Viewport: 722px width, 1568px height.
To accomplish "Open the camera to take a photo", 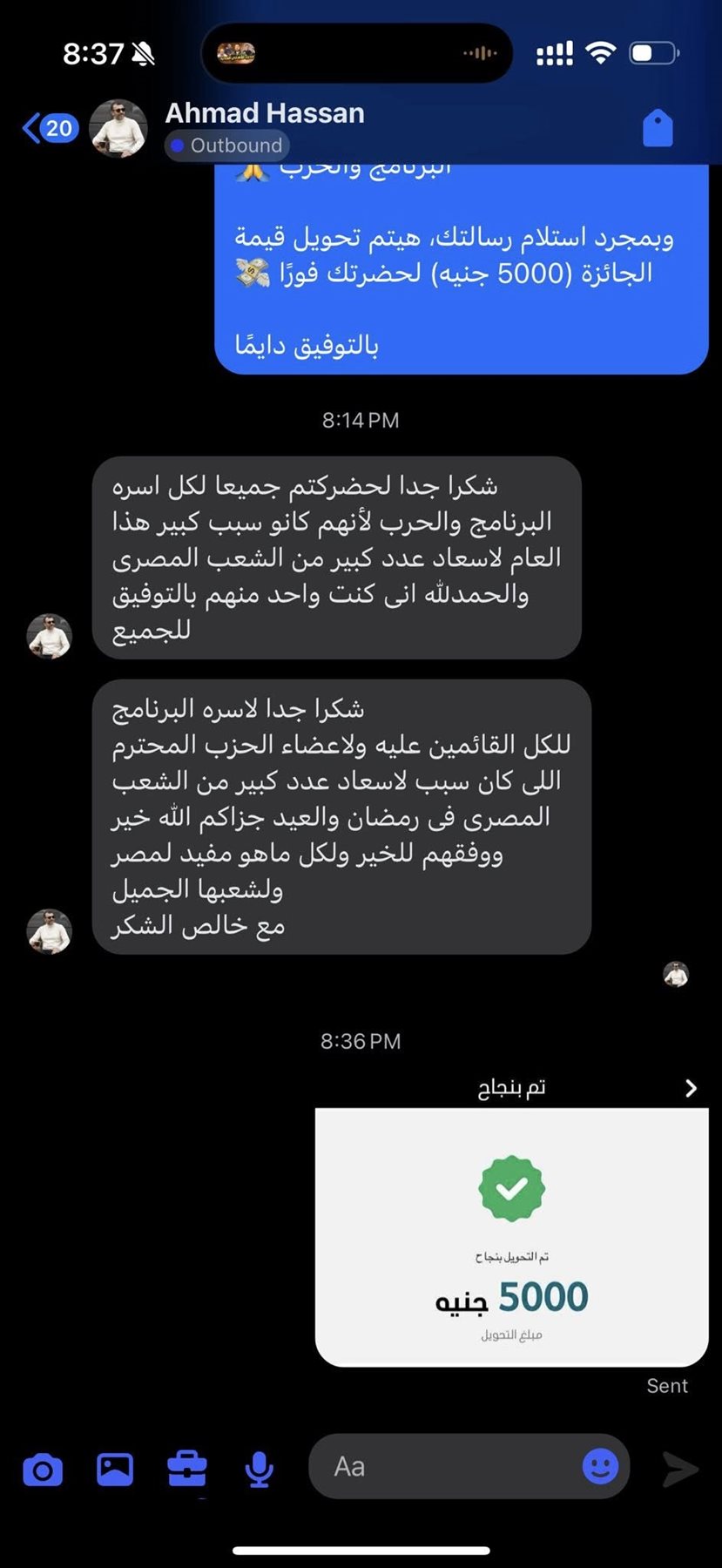I will (x=43, y=1470).
